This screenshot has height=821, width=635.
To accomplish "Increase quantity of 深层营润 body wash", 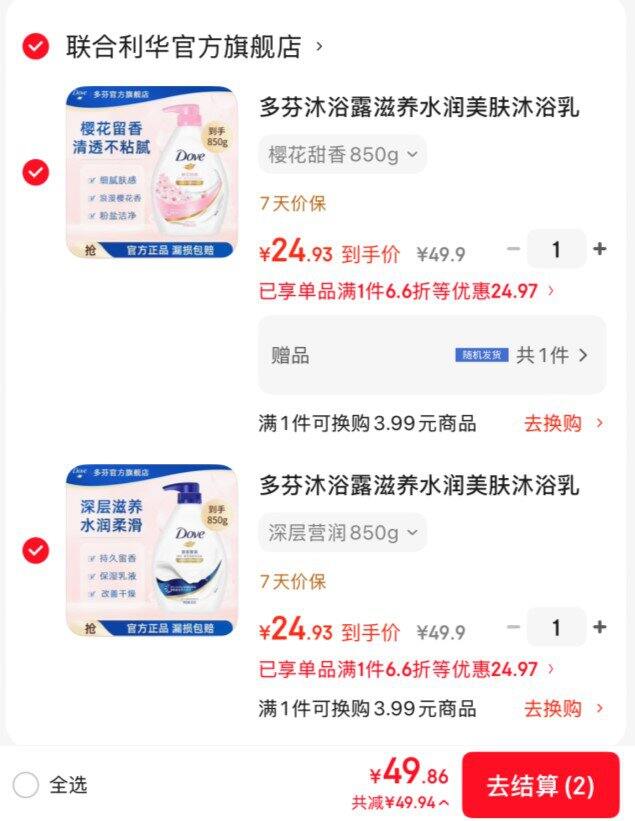I will 599,627.
